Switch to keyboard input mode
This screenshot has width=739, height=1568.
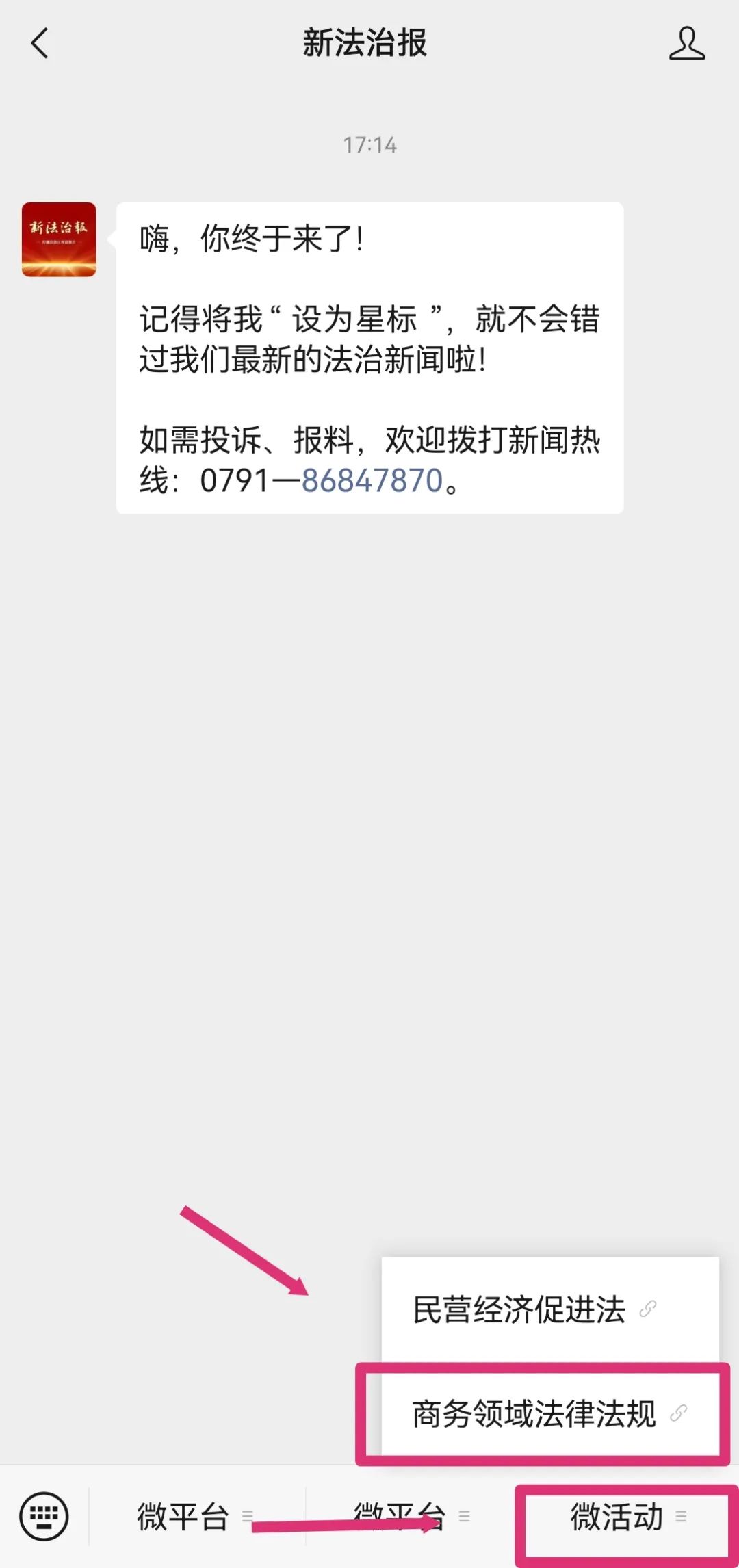click(44, 1517)
